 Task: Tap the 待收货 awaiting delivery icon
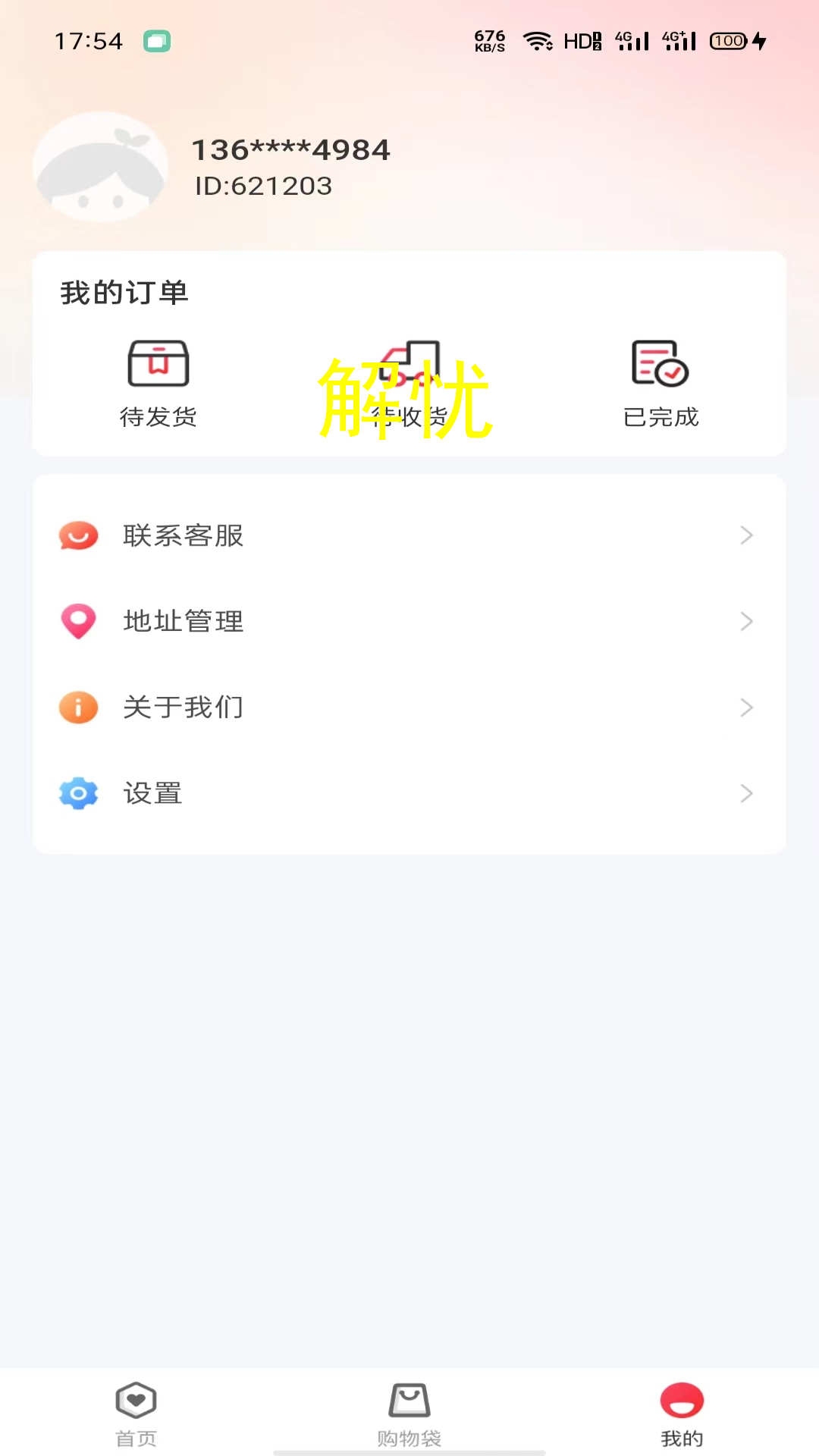[x=409, y=364]
